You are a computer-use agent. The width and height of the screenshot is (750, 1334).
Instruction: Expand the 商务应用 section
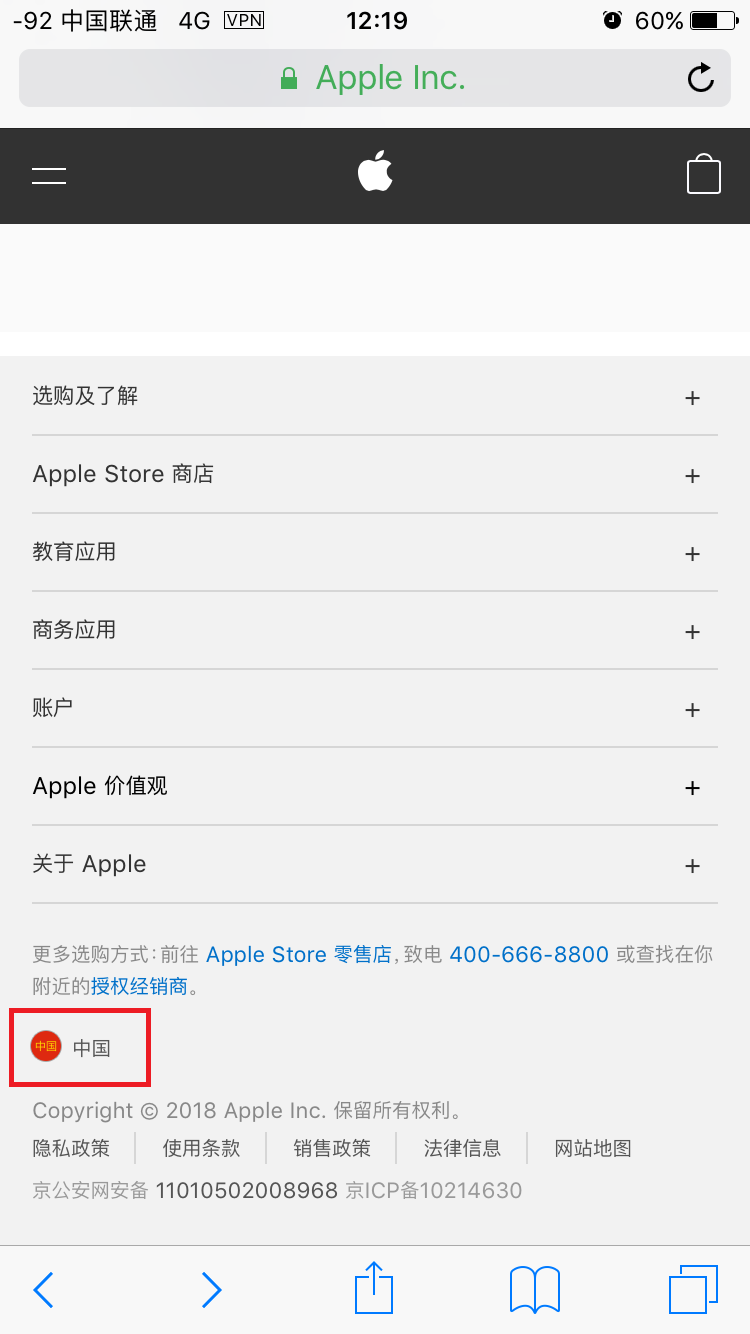coord(375,631)
